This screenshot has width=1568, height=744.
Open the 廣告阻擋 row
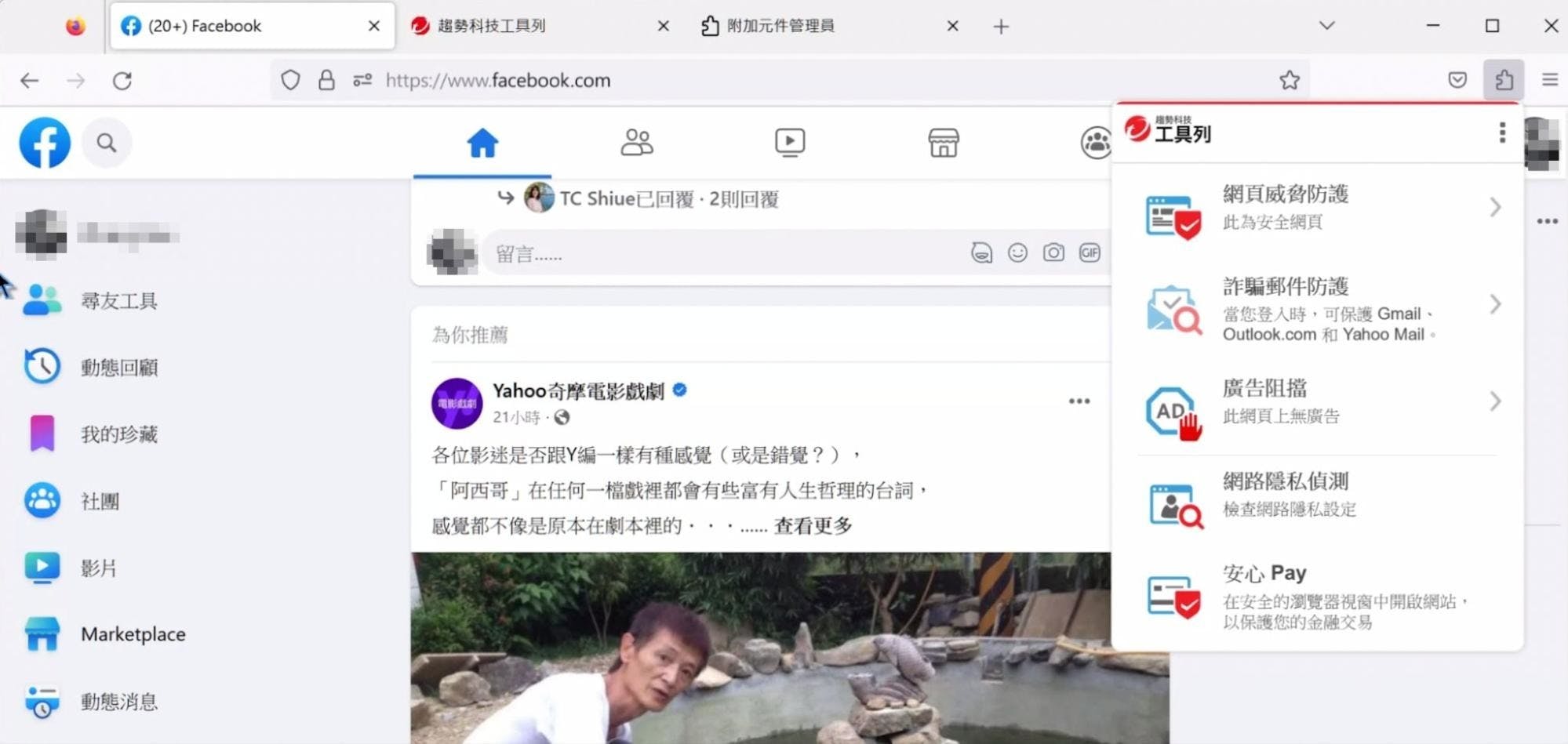pyautogui.click(x=1318, y=401)
